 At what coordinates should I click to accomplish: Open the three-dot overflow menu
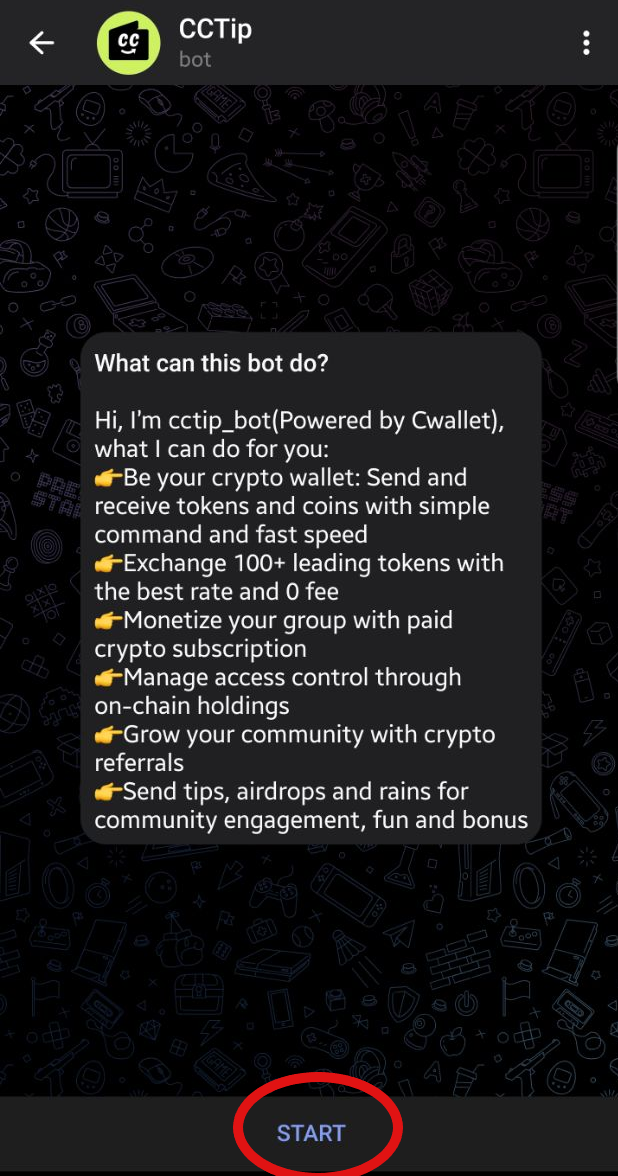pos(586,43)
